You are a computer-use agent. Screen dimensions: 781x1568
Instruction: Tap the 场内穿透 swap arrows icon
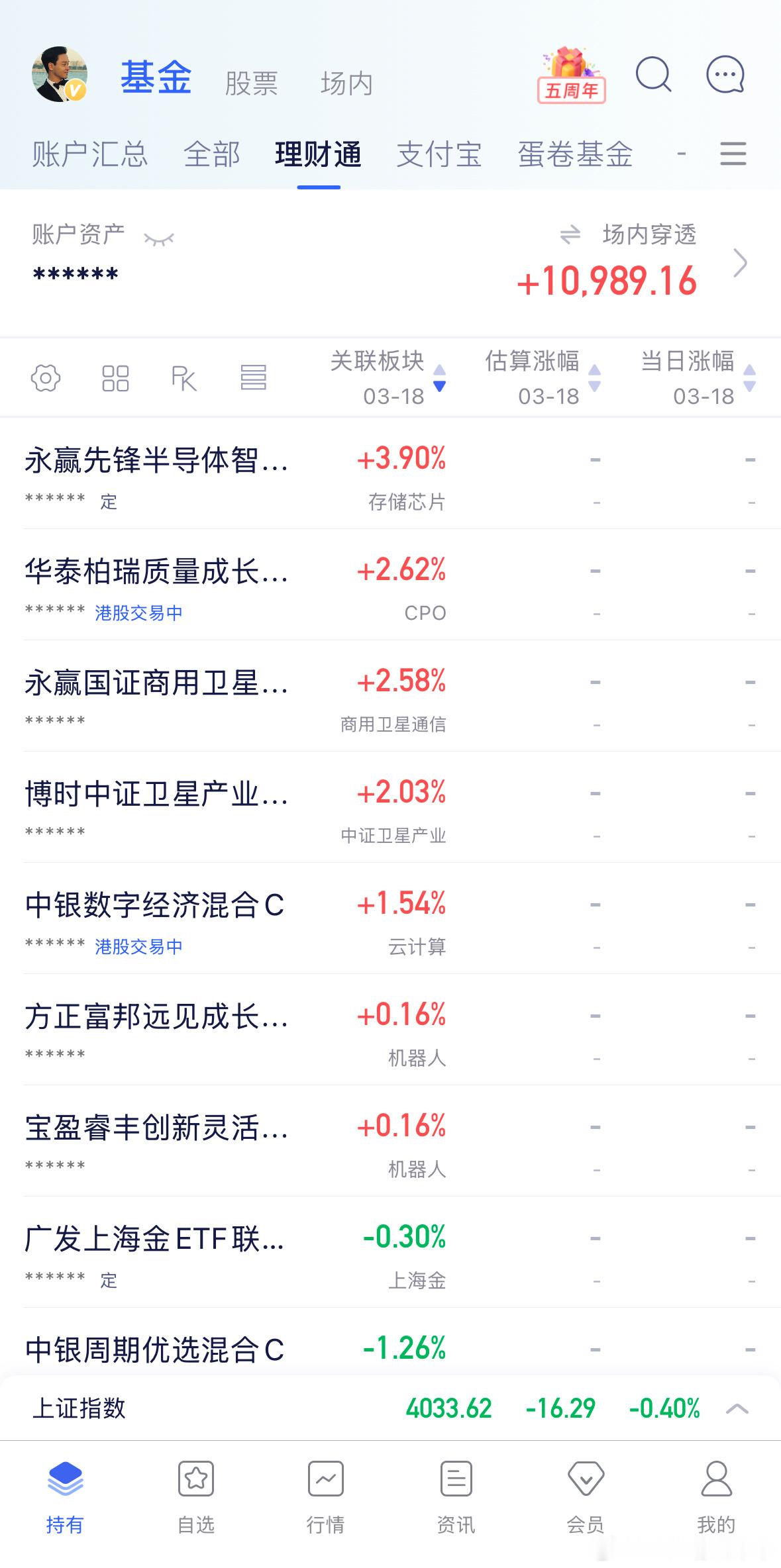point(571,233)
